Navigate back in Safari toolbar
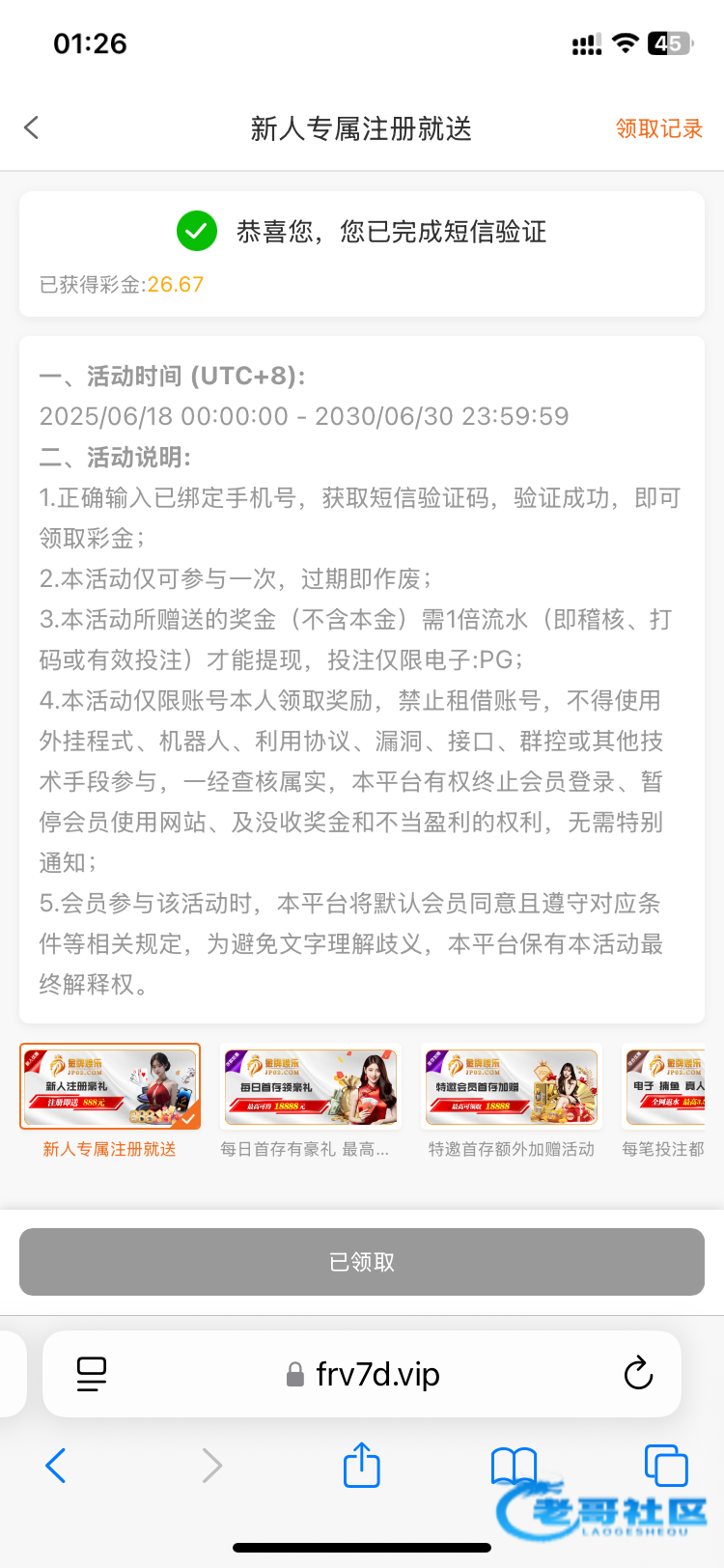The width and height of the screenshot is (724, 1568). [56, 1466]
